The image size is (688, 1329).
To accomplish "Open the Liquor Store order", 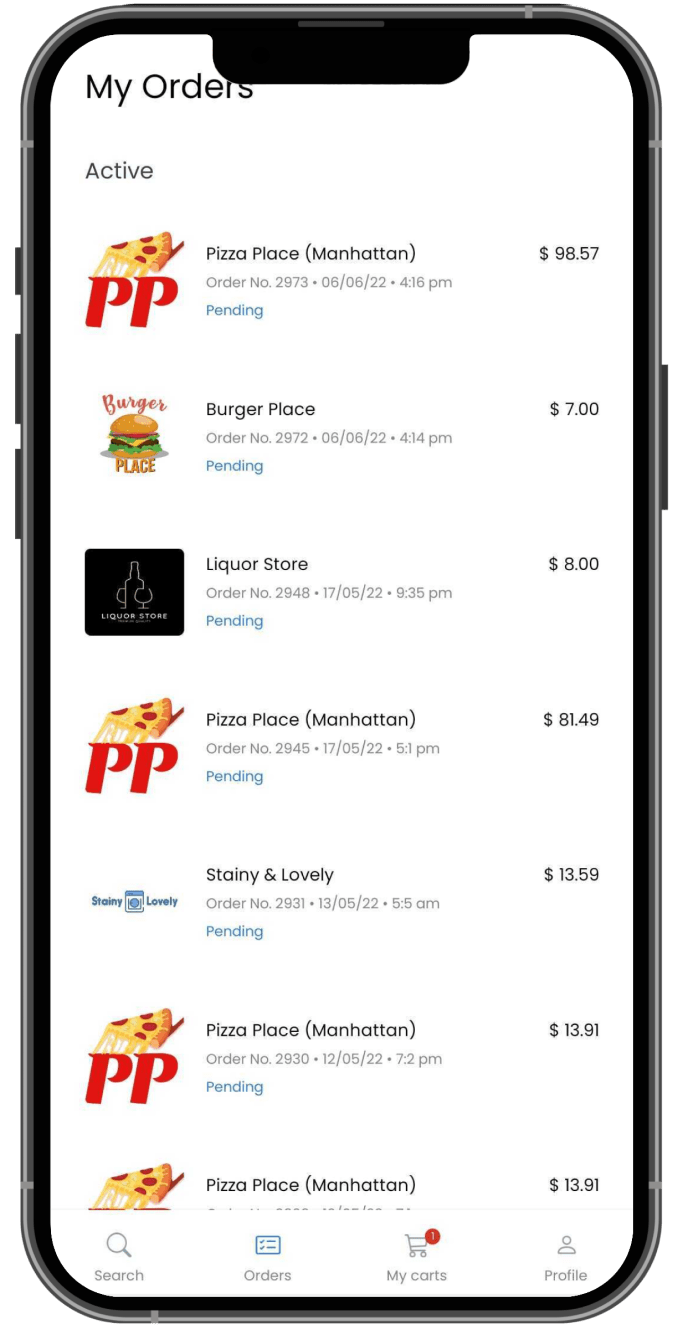I will click(342, 592).
